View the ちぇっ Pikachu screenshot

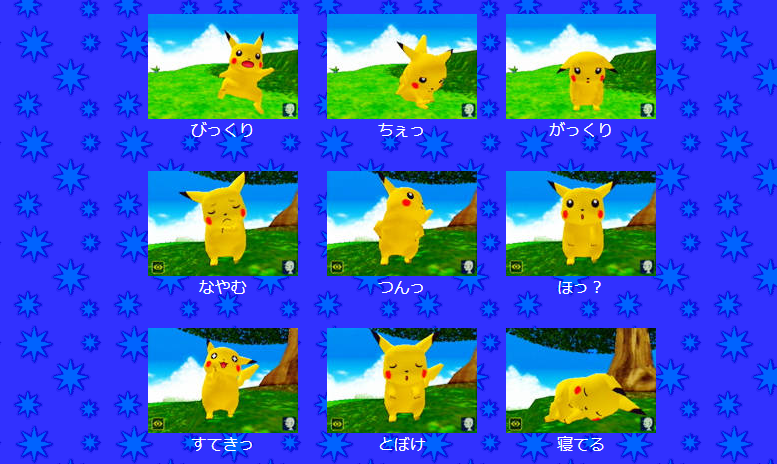click(401, 67)
